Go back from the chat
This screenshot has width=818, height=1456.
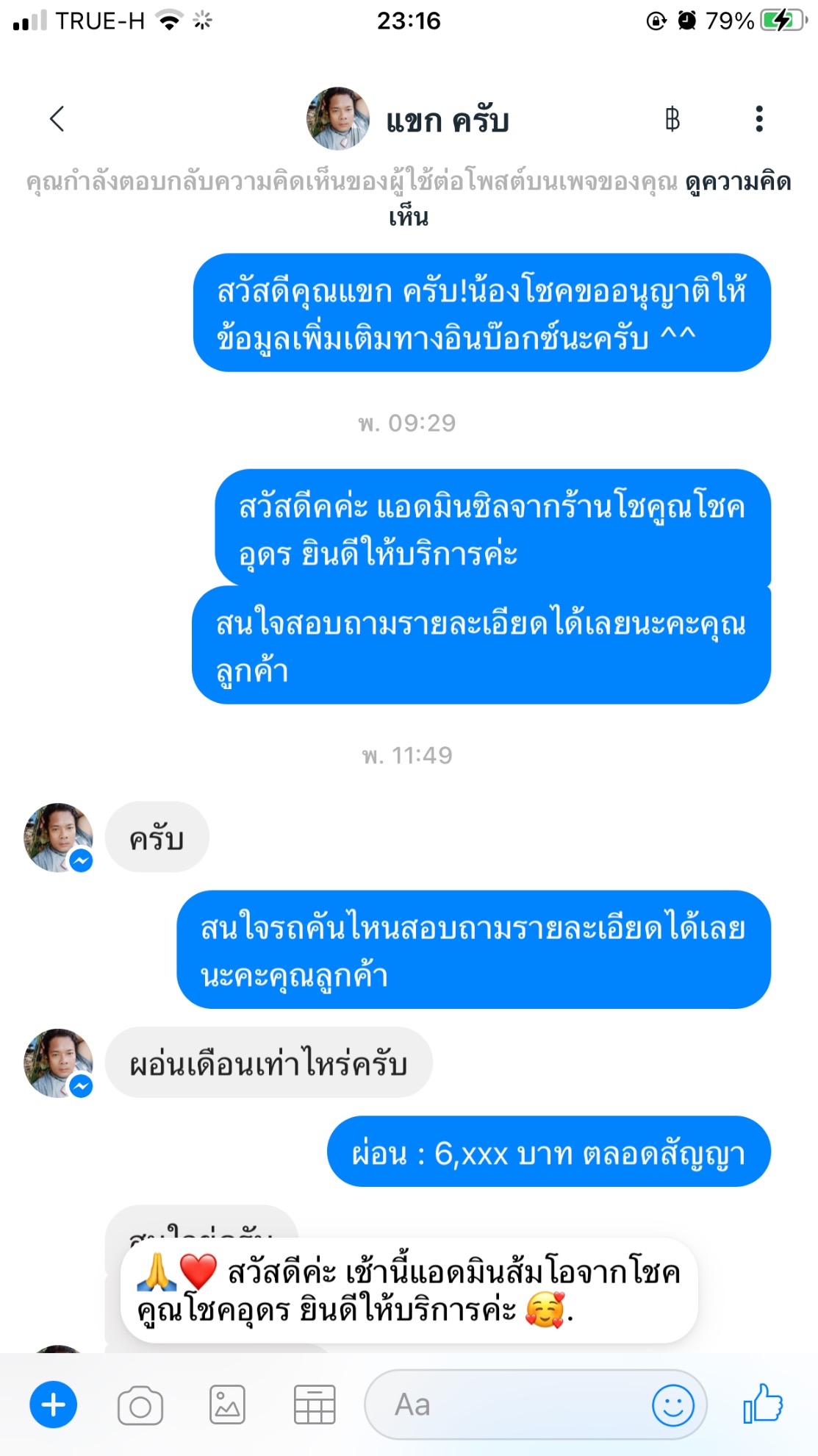(57, 118)
